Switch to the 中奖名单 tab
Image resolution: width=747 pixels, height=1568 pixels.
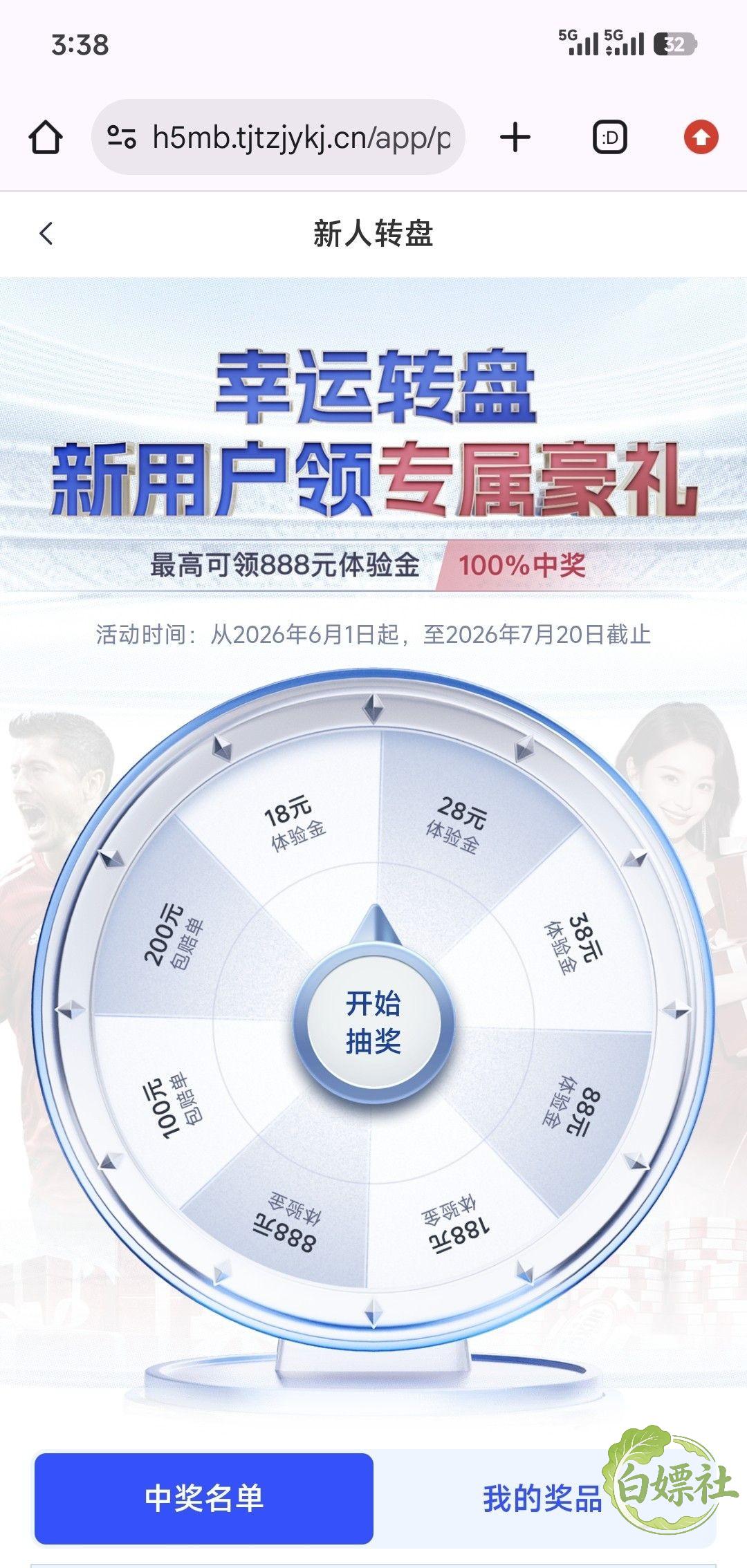204,1498
